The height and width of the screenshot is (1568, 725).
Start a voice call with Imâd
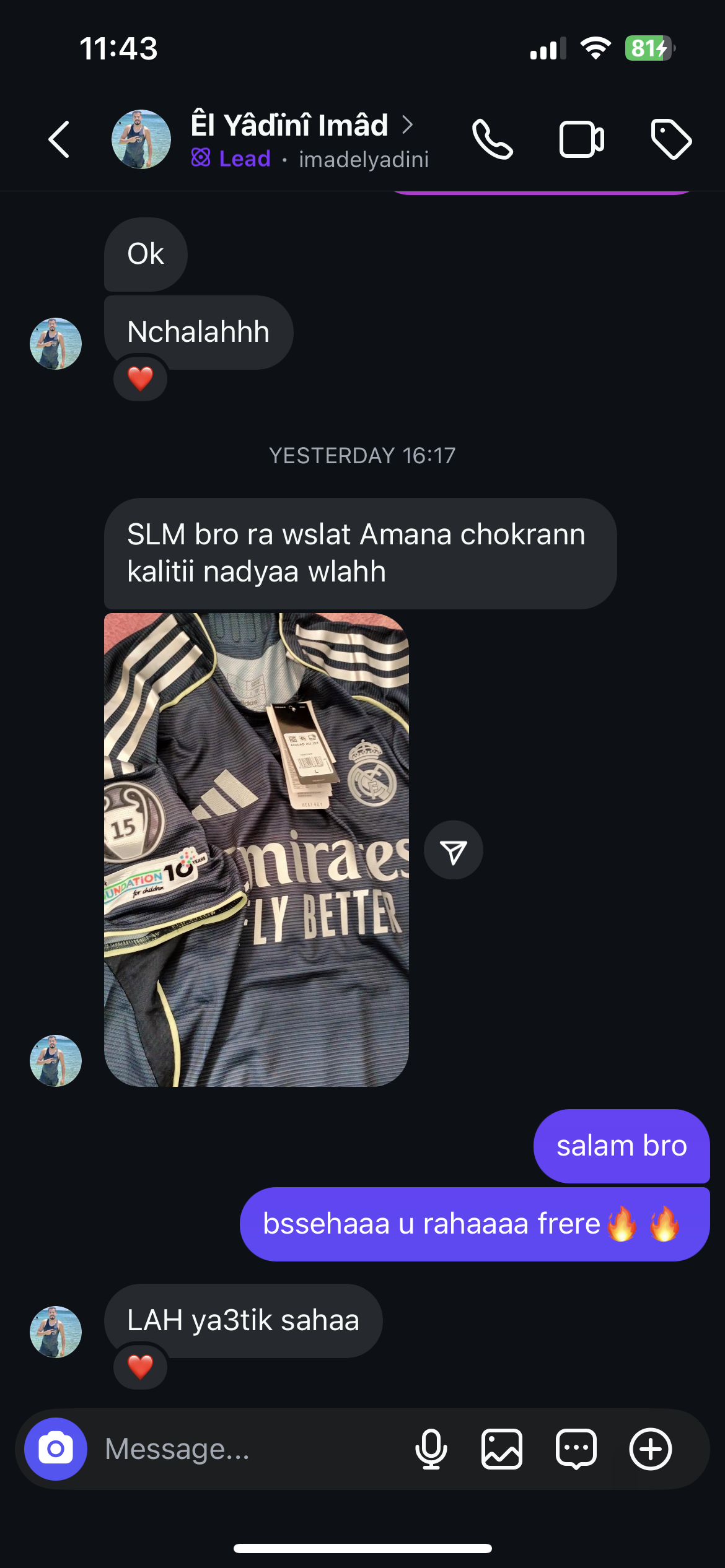click(492, 139)
